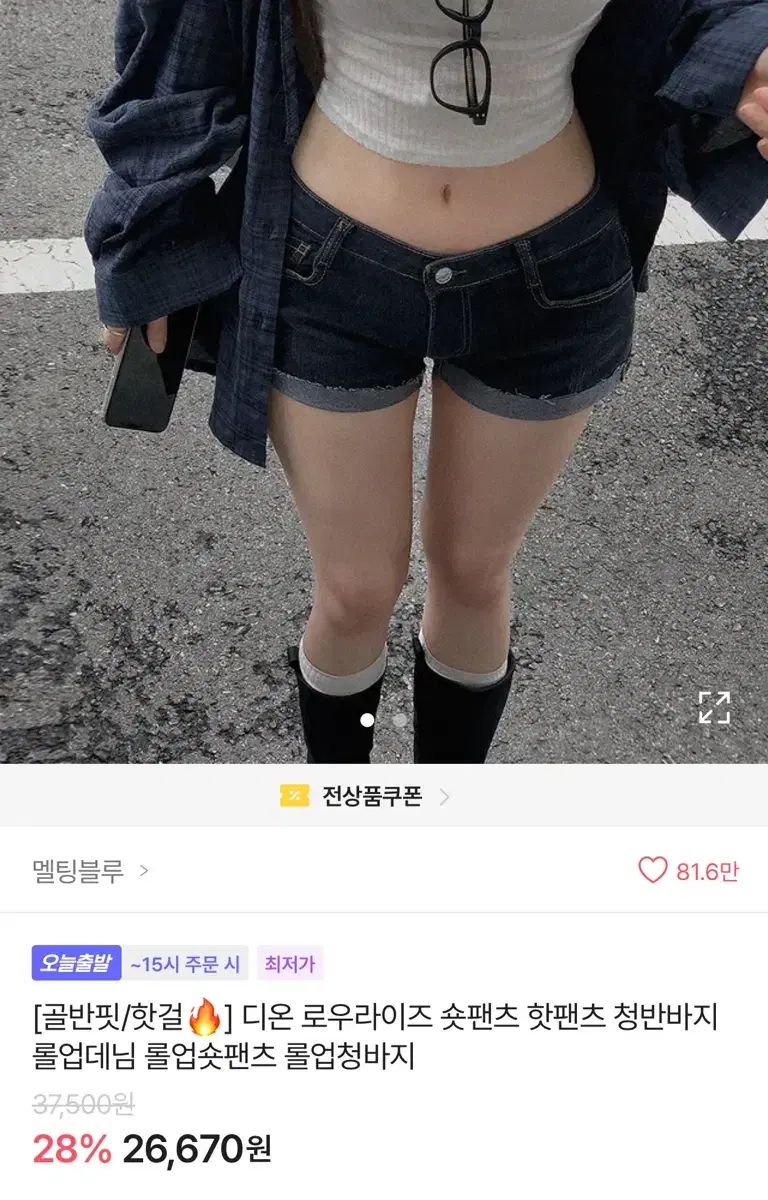Like this product with the heart icon
This screenshot has width=768, height=1200.
[653, 871]
